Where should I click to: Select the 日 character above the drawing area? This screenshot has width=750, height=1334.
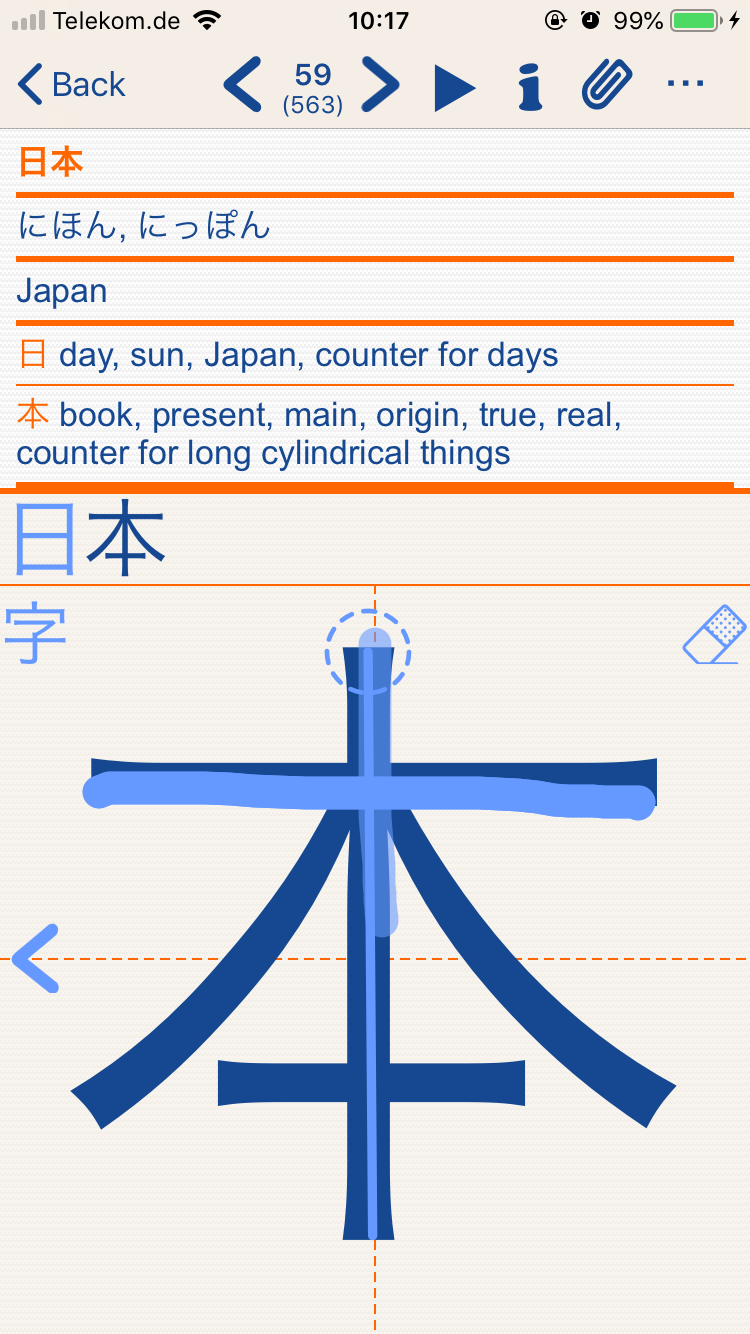[44, 540]
